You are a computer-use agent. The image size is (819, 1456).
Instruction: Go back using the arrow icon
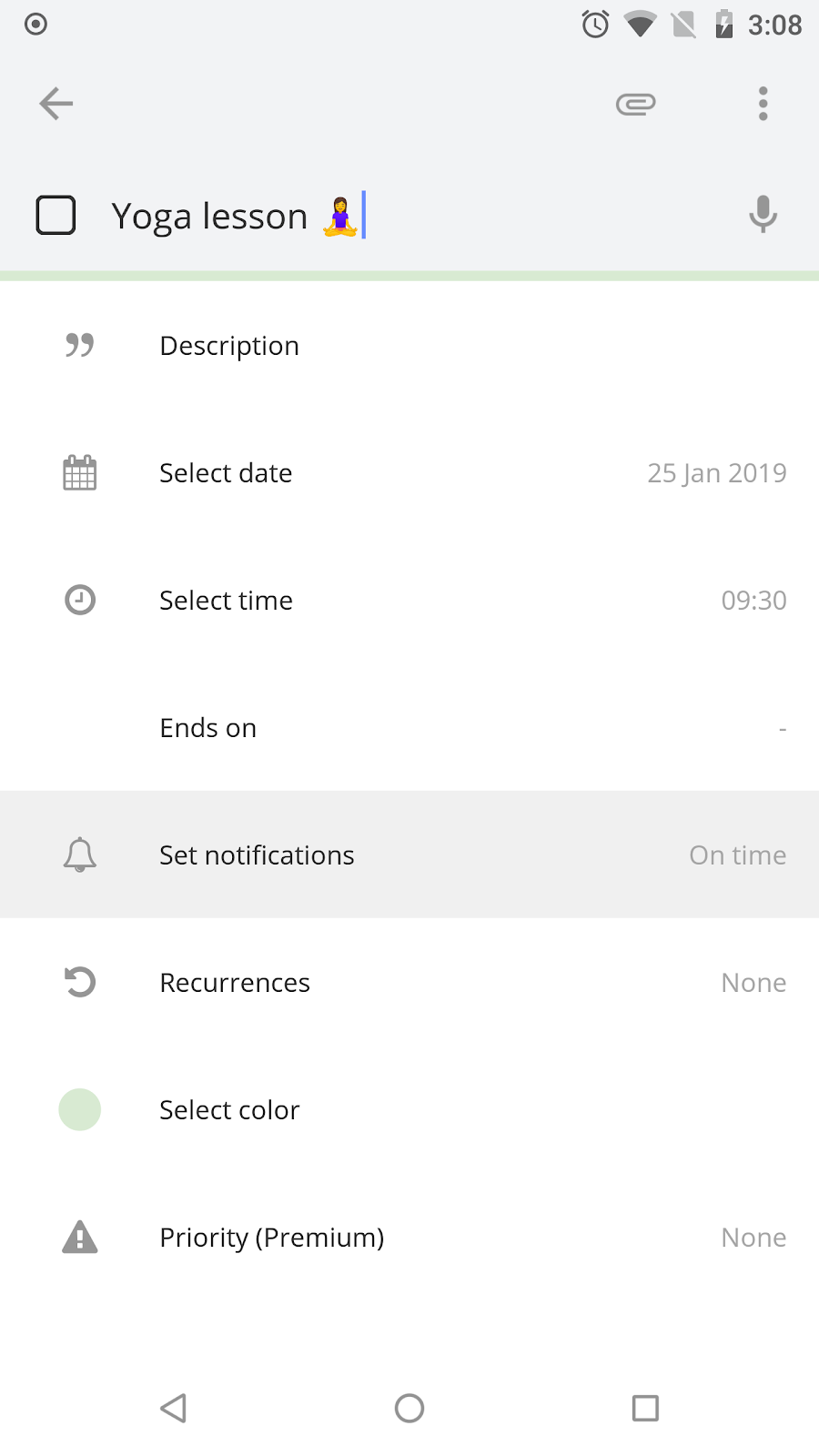point(56,104)
